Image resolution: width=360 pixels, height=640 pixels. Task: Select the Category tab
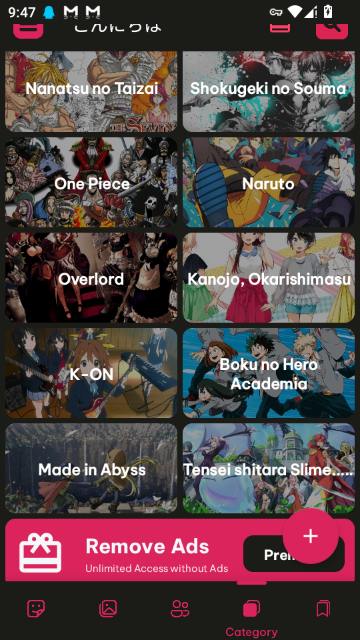coord(251,617)
